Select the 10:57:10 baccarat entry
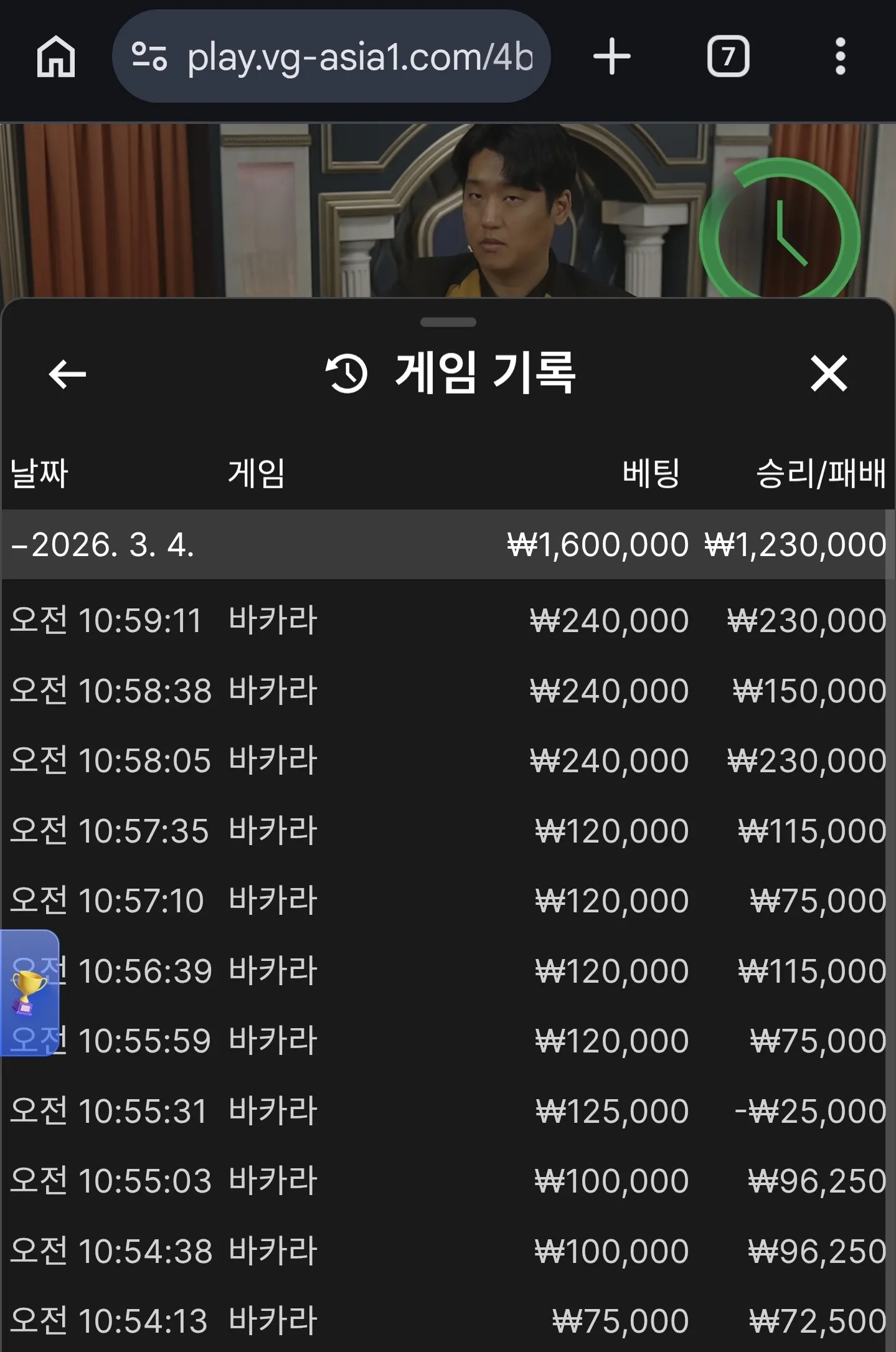This screenshot has width=896, height=1352. (448, 901)
